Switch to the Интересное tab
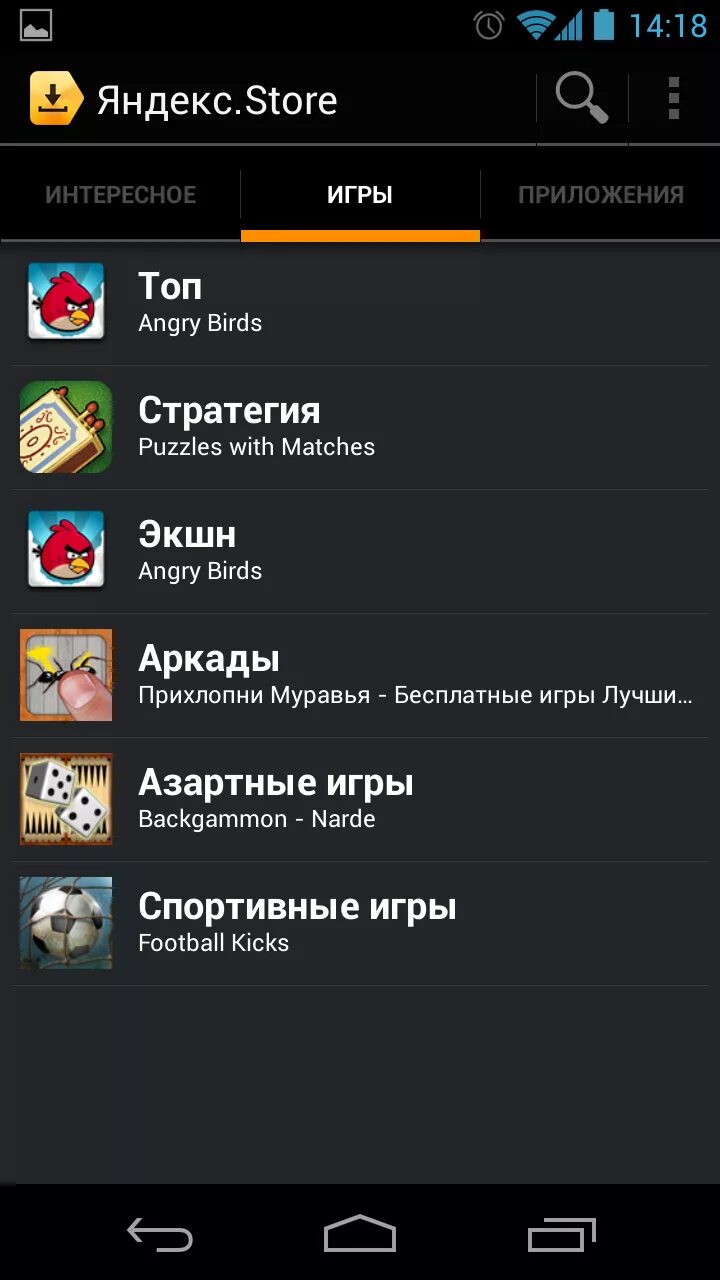Image resolution: width=720 pixels, height=1280 pixels. coord(120,195)
